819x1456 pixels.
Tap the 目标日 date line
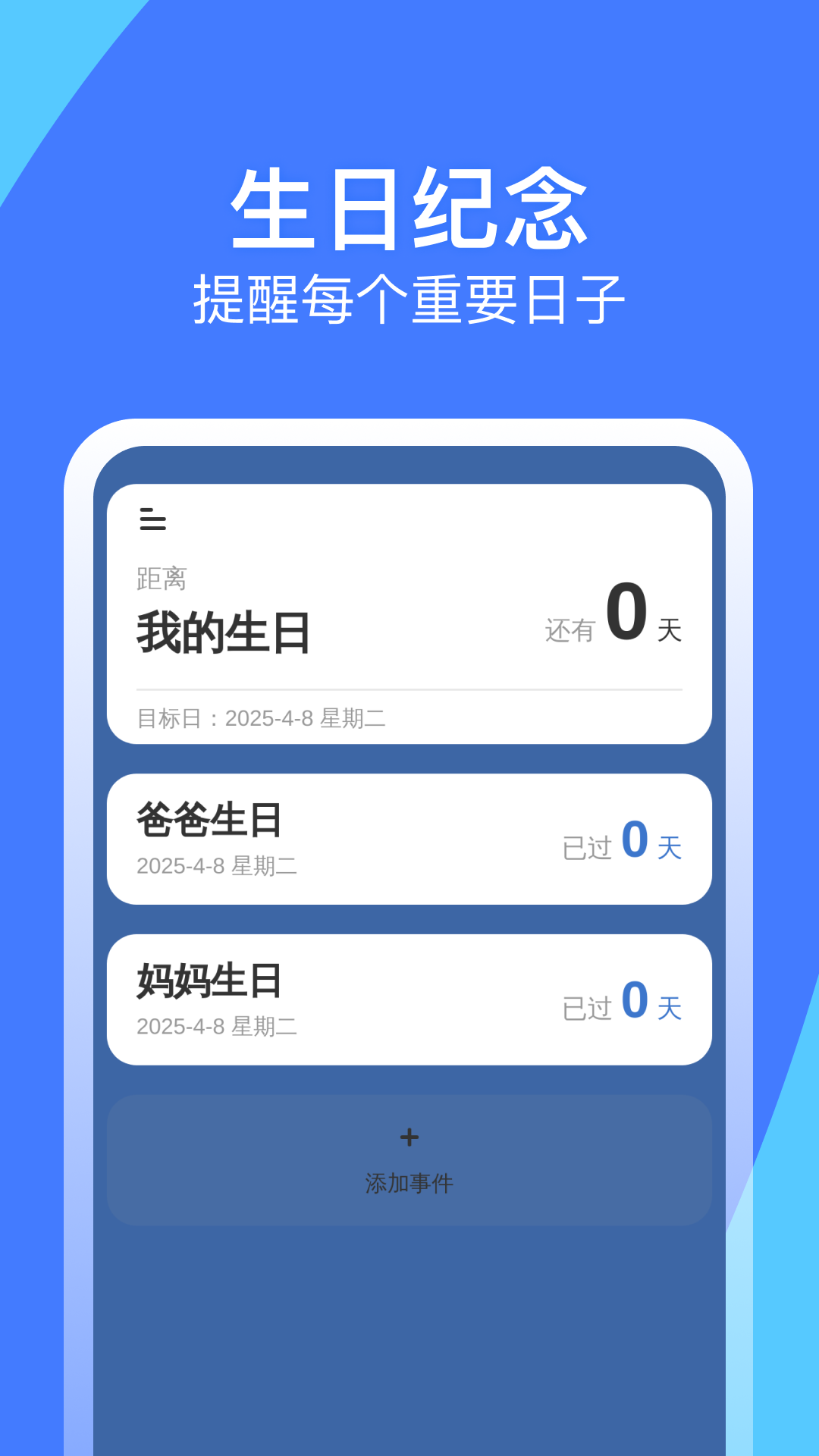(262, 719)
